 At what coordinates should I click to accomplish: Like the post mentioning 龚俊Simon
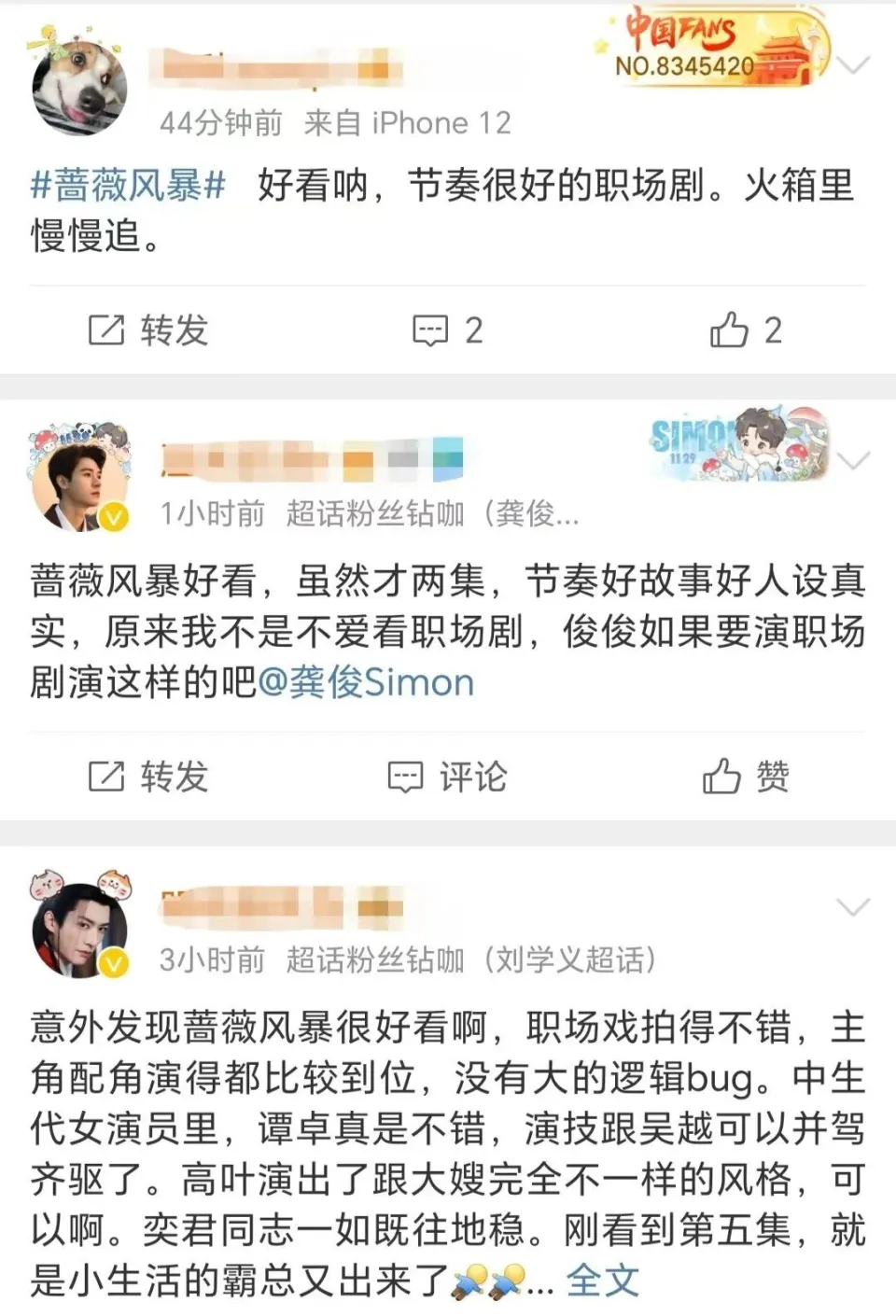tap(745, 777)
